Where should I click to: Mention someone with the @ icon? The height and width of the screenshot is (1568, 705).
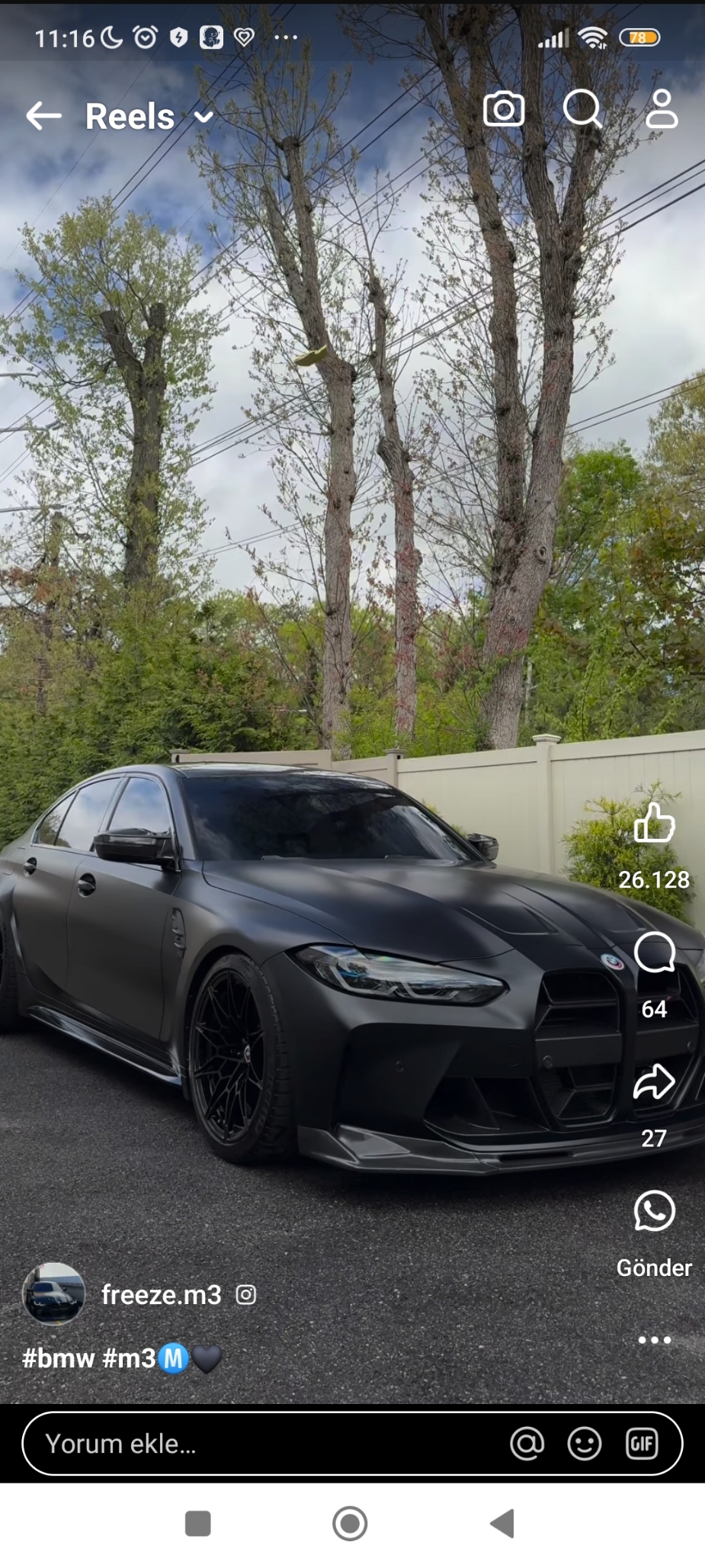[527, 1444]
